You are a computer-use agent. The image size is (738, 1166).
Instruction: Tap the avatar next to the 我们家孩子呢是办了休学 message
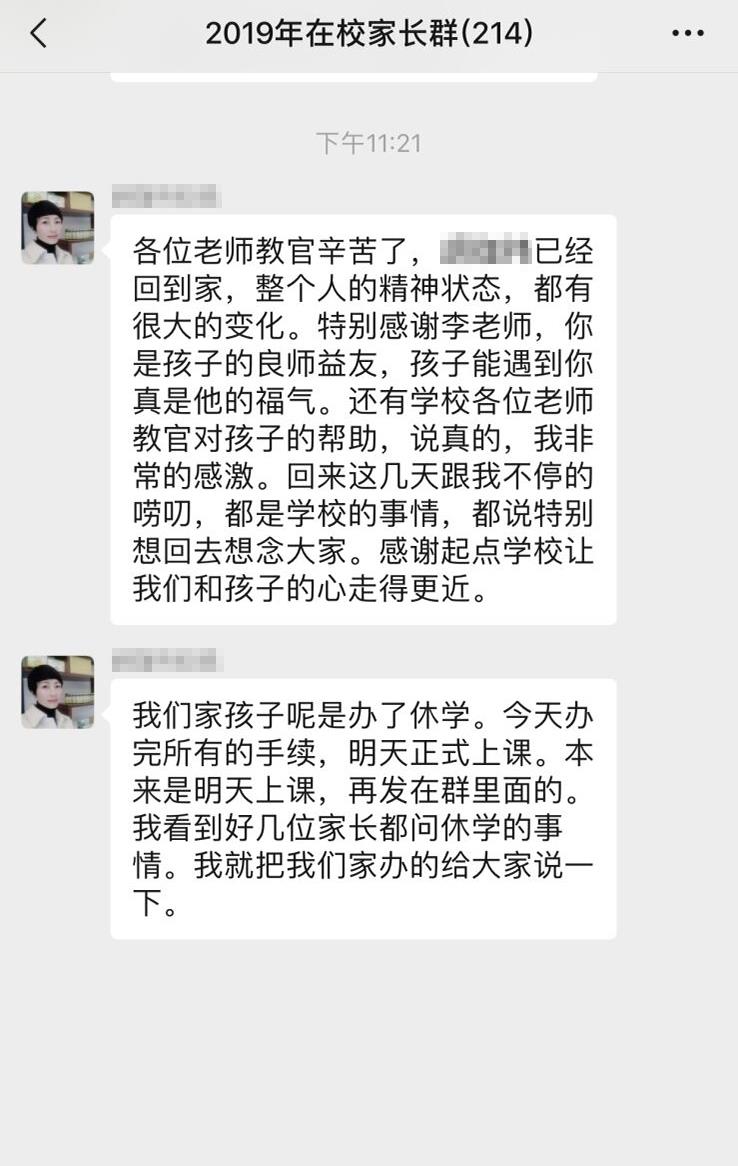pyautogui.click(x=58, y=692)
